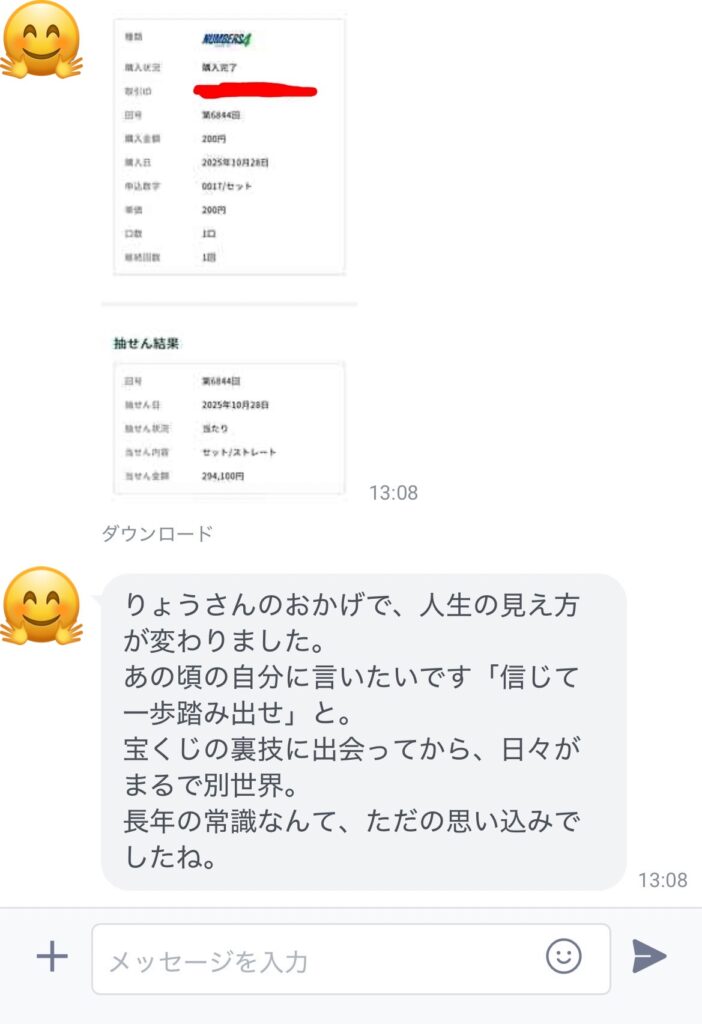Open the sender's avatar beside the text message
The width and height of the screenshot is (702, 1024).
(42, 605)
